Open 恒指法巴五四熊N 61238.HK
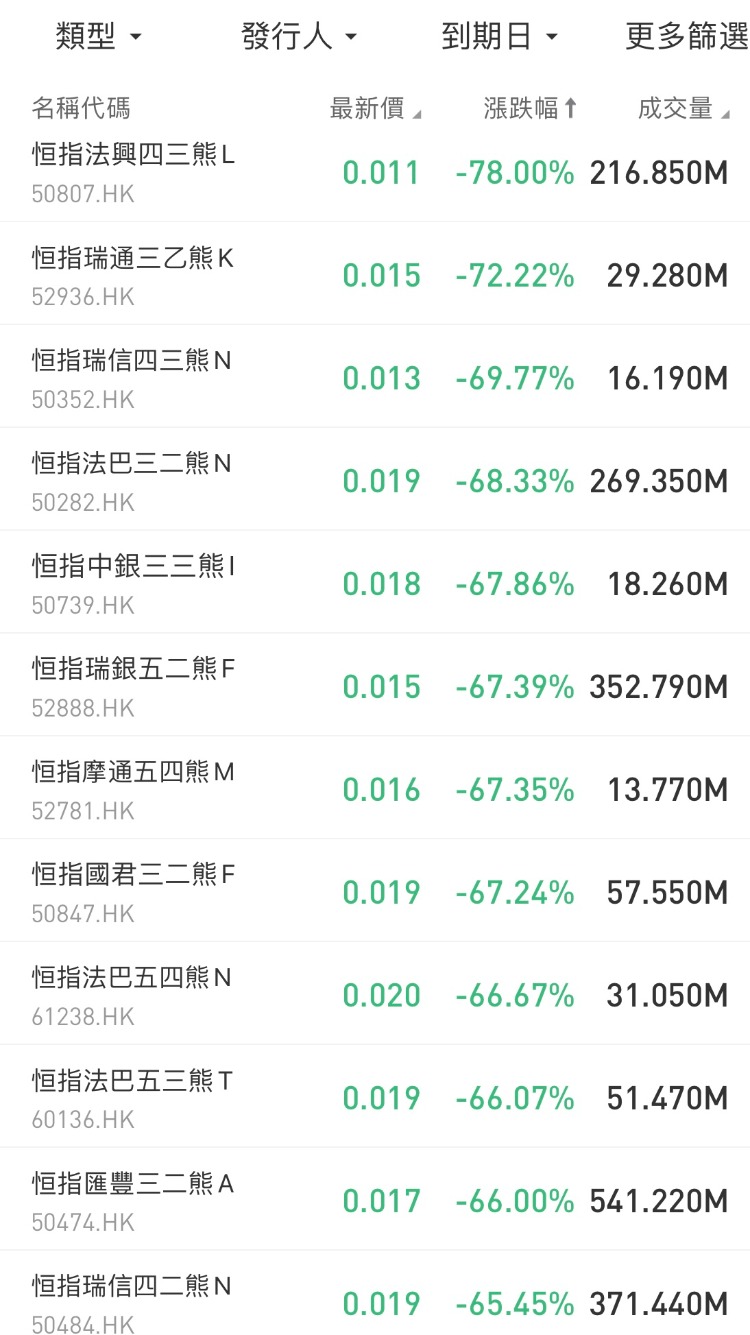 [375, 995]
